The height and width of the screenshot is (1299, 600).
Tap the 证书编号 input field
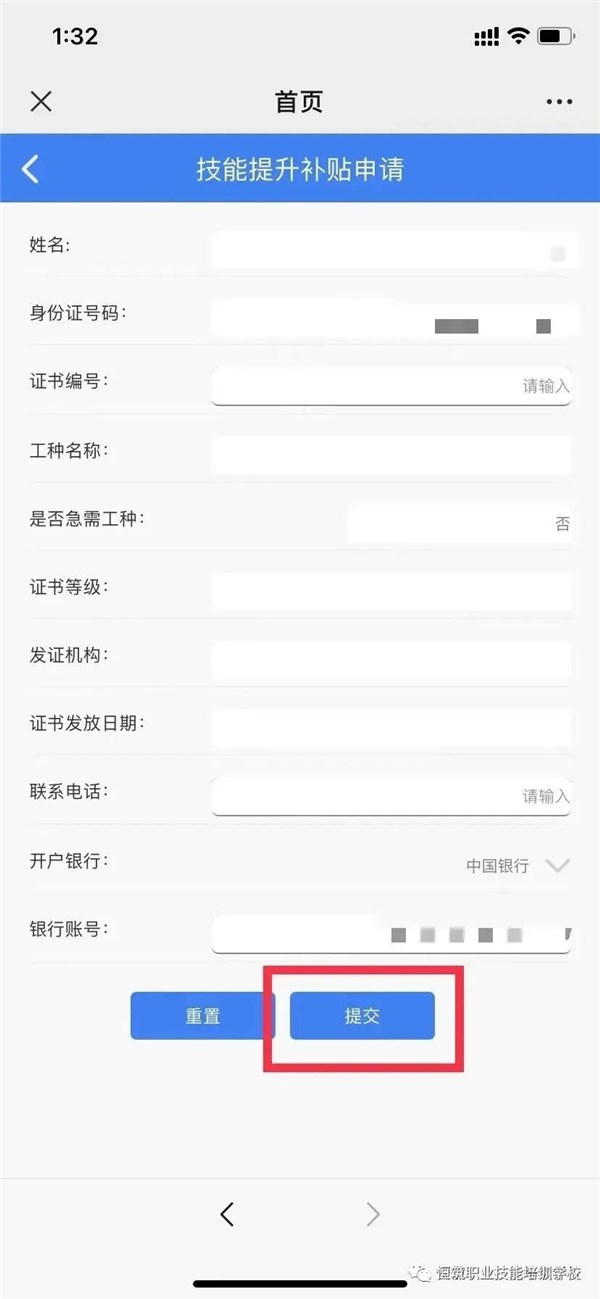point(390,385)
